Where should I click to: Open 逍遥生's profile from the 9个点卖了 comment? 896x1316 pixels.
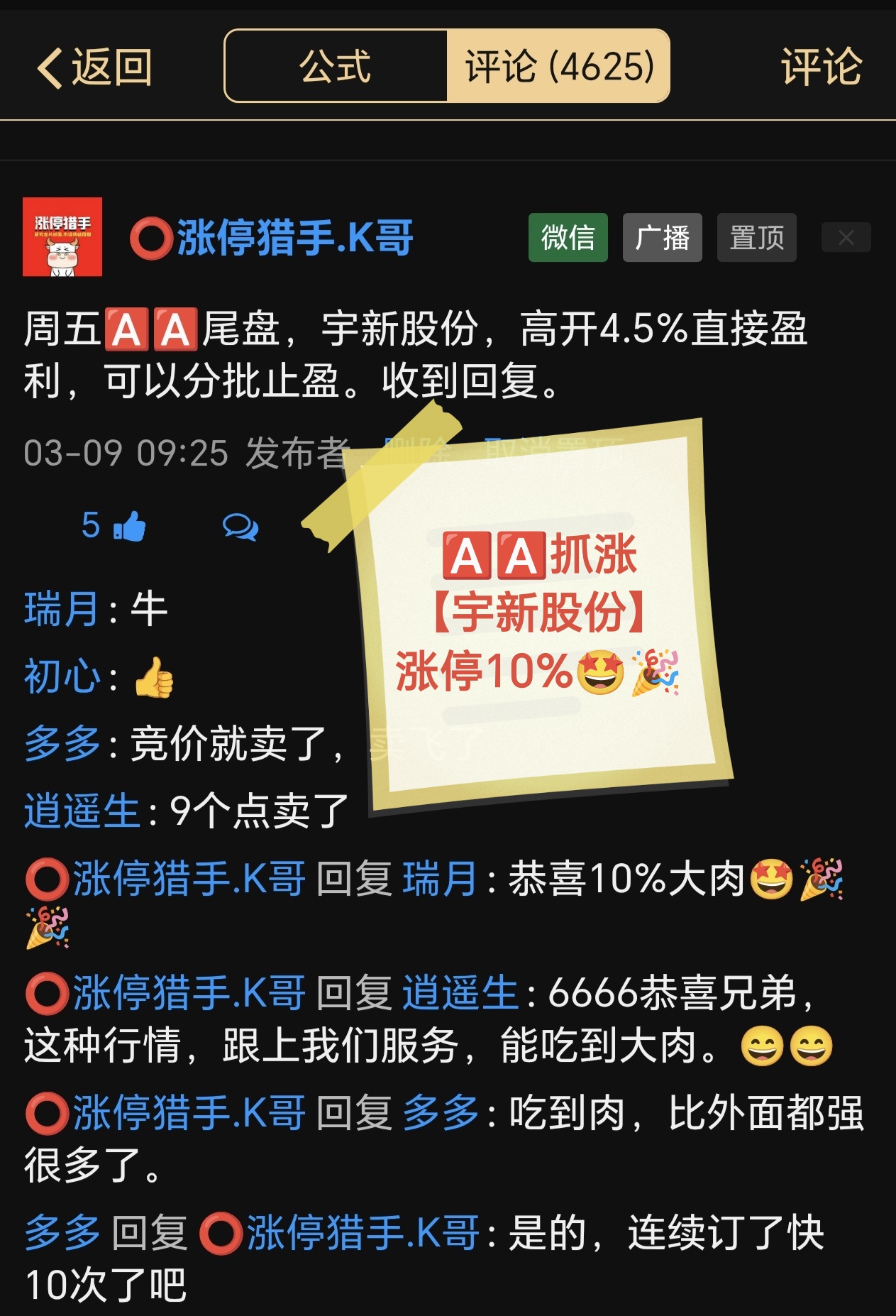81,811
